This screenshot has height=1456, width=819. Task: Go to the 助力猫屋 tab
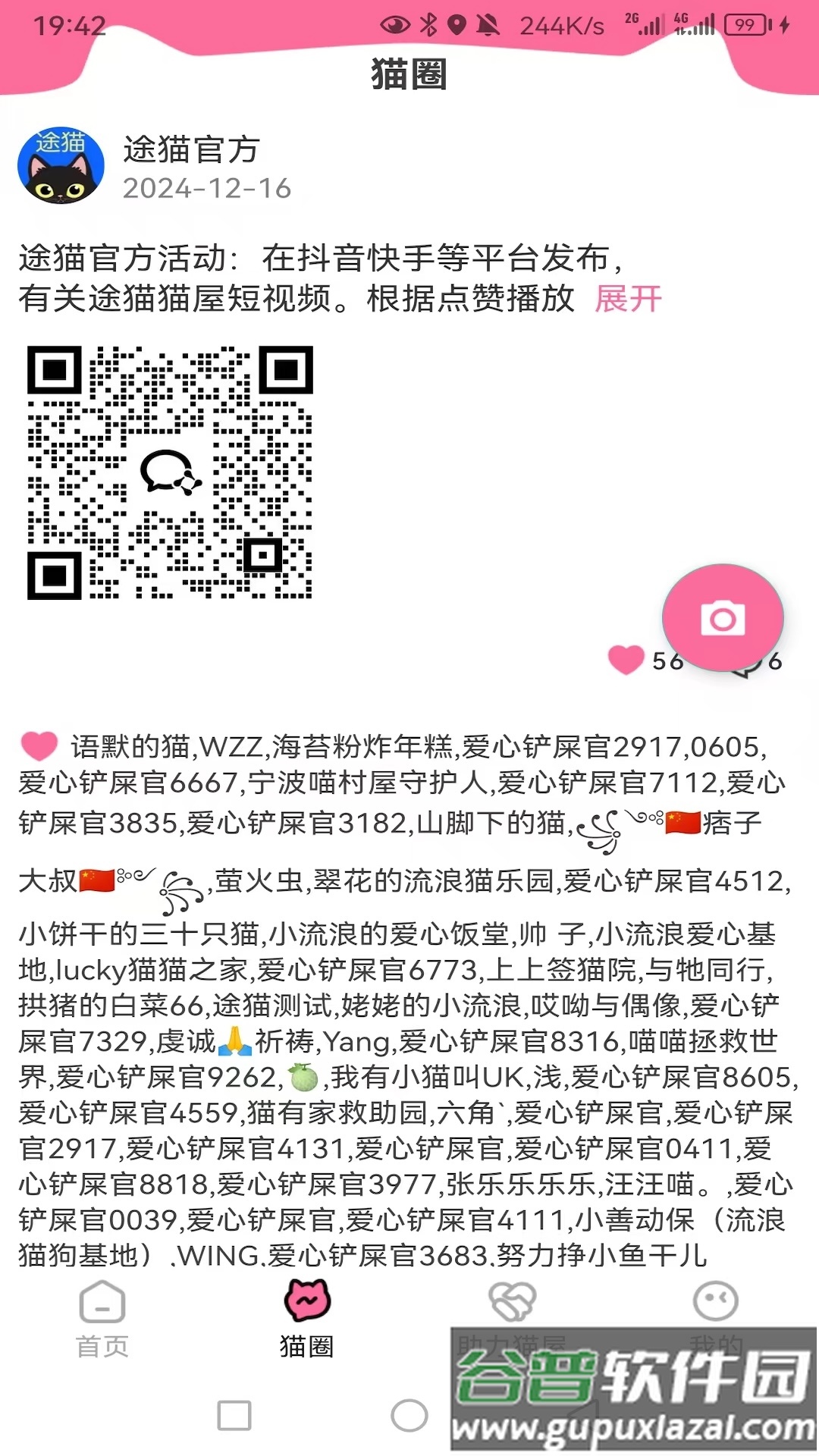coord(512,1308)
